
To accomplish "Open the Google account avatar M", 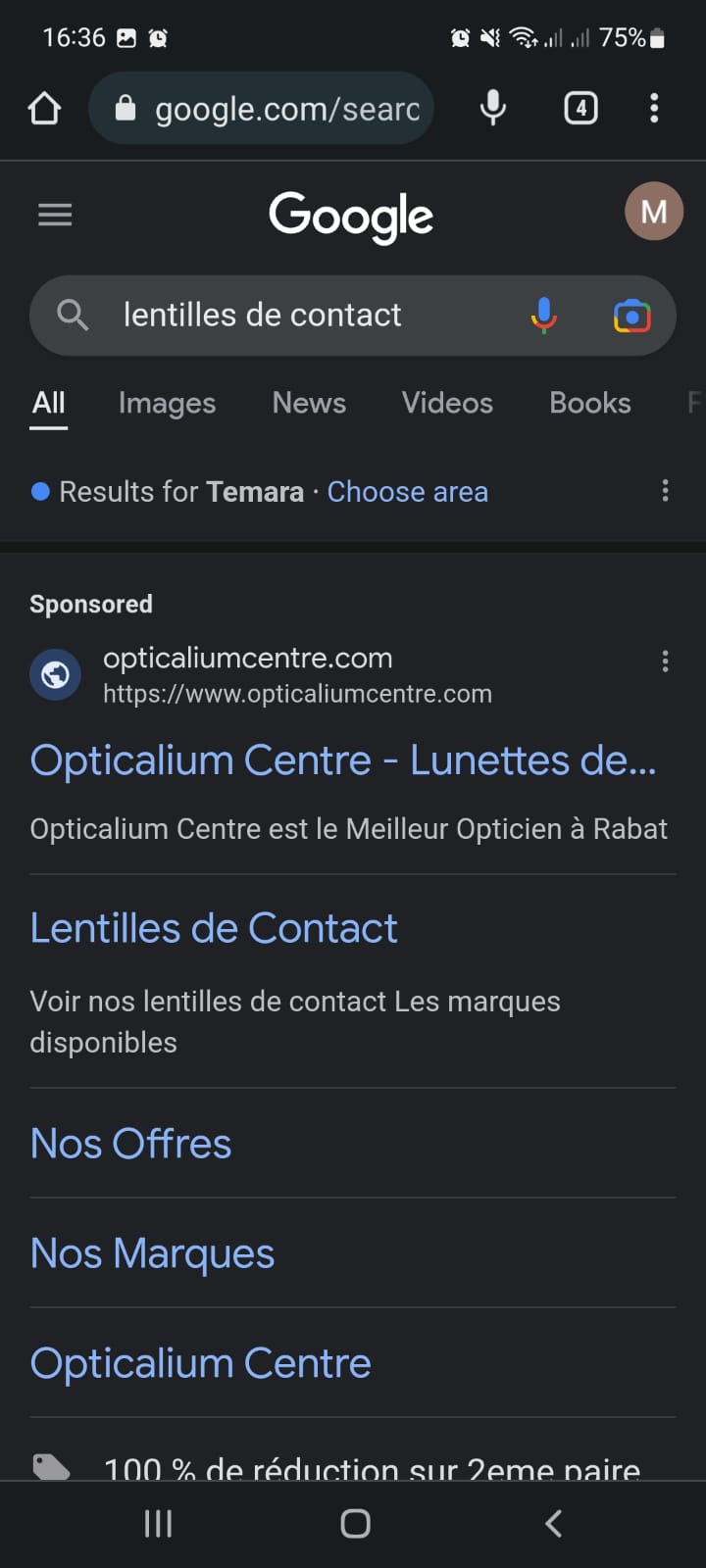I will (654, 211).
